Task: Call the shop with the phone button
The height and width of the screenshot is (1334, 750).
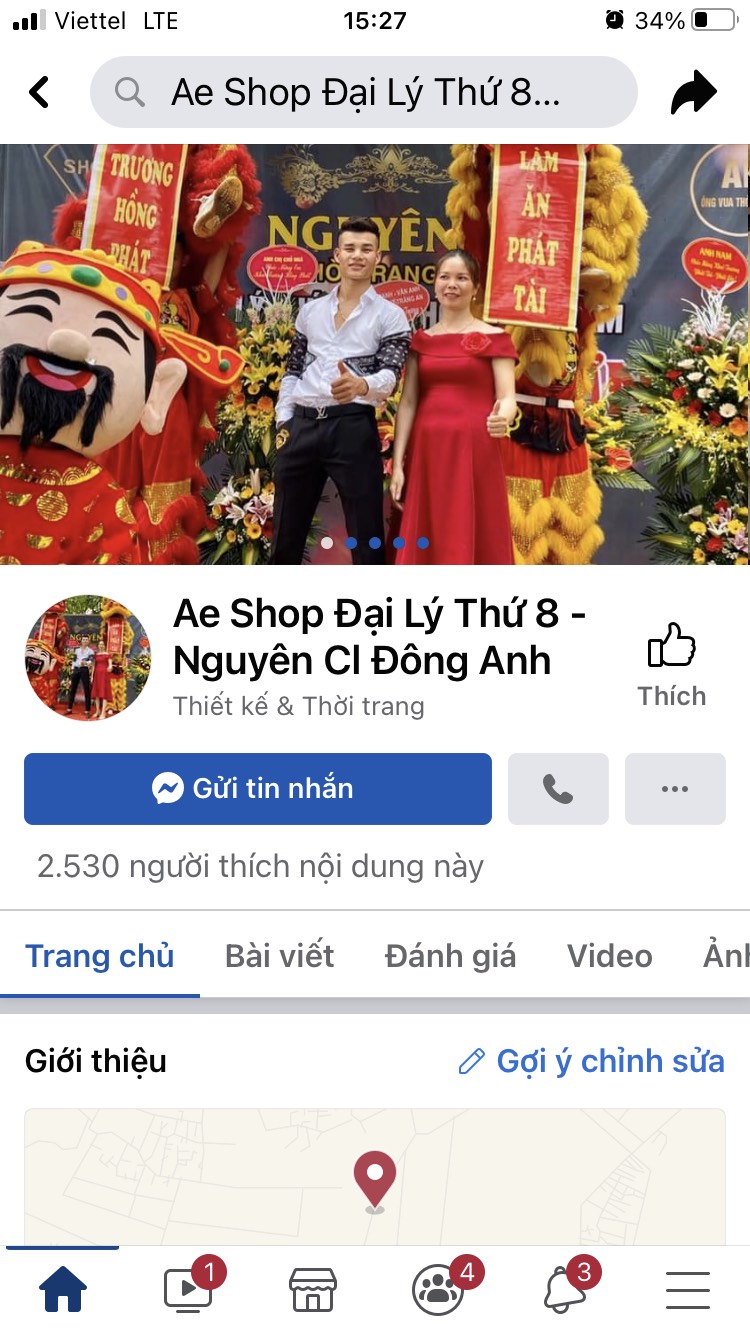Action: pyautogui.click(x=558, y=789)
